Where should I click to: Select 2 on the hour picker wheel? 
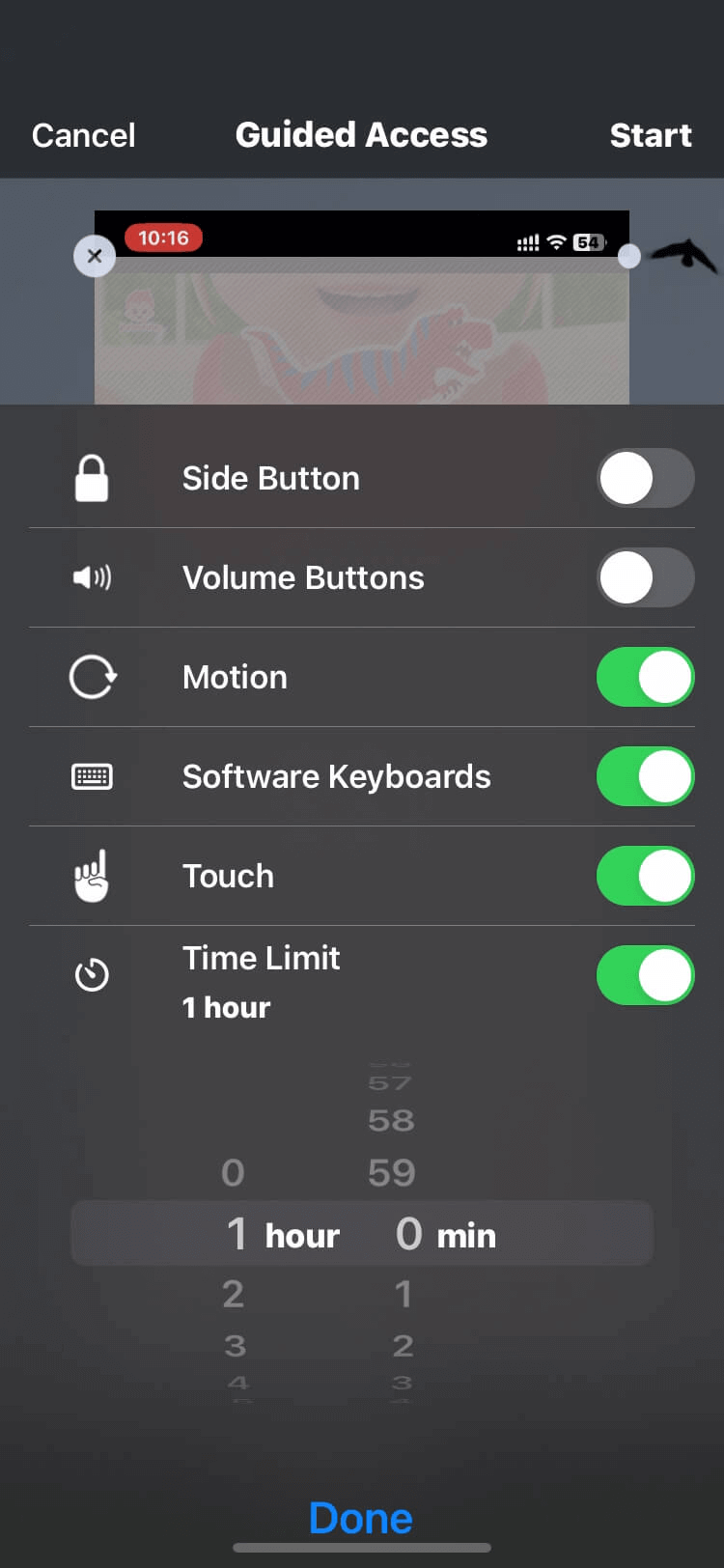pyautogui.click(x=233, y=1294)
